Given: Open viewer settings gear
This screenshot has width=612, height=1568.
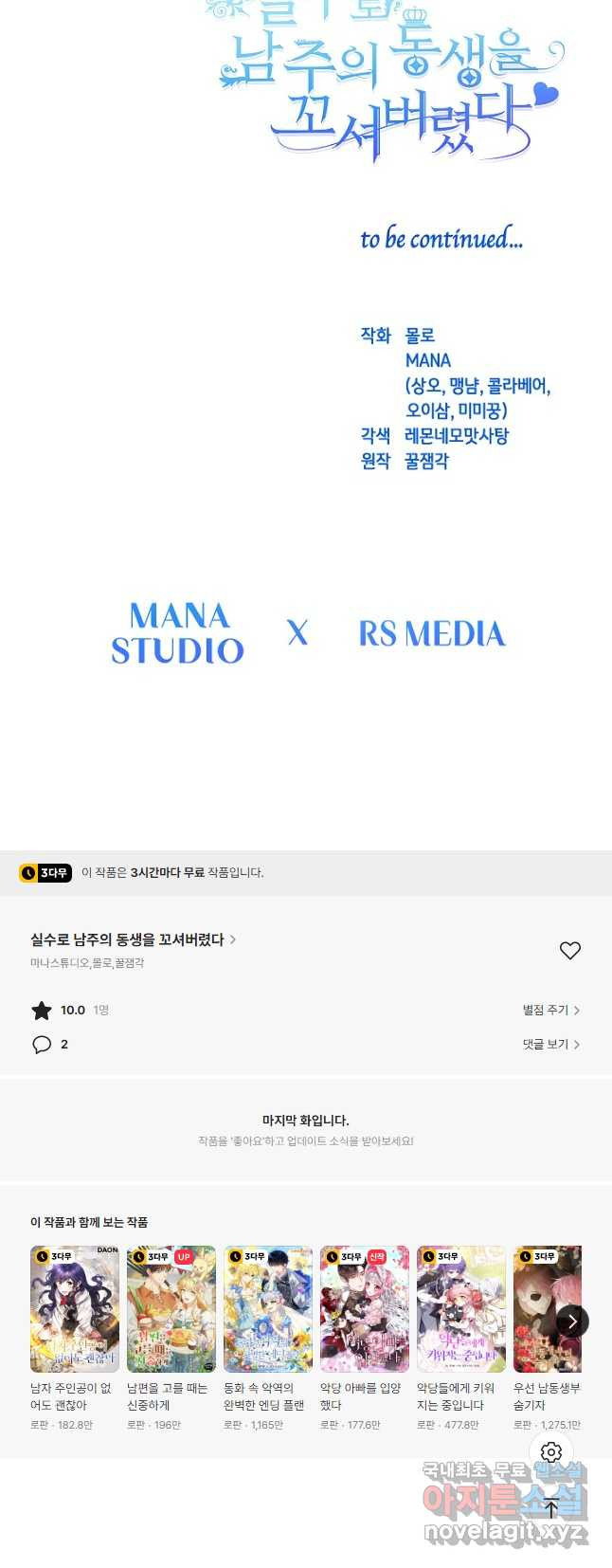Looking at the screenshot, I should pos(551,1452).
